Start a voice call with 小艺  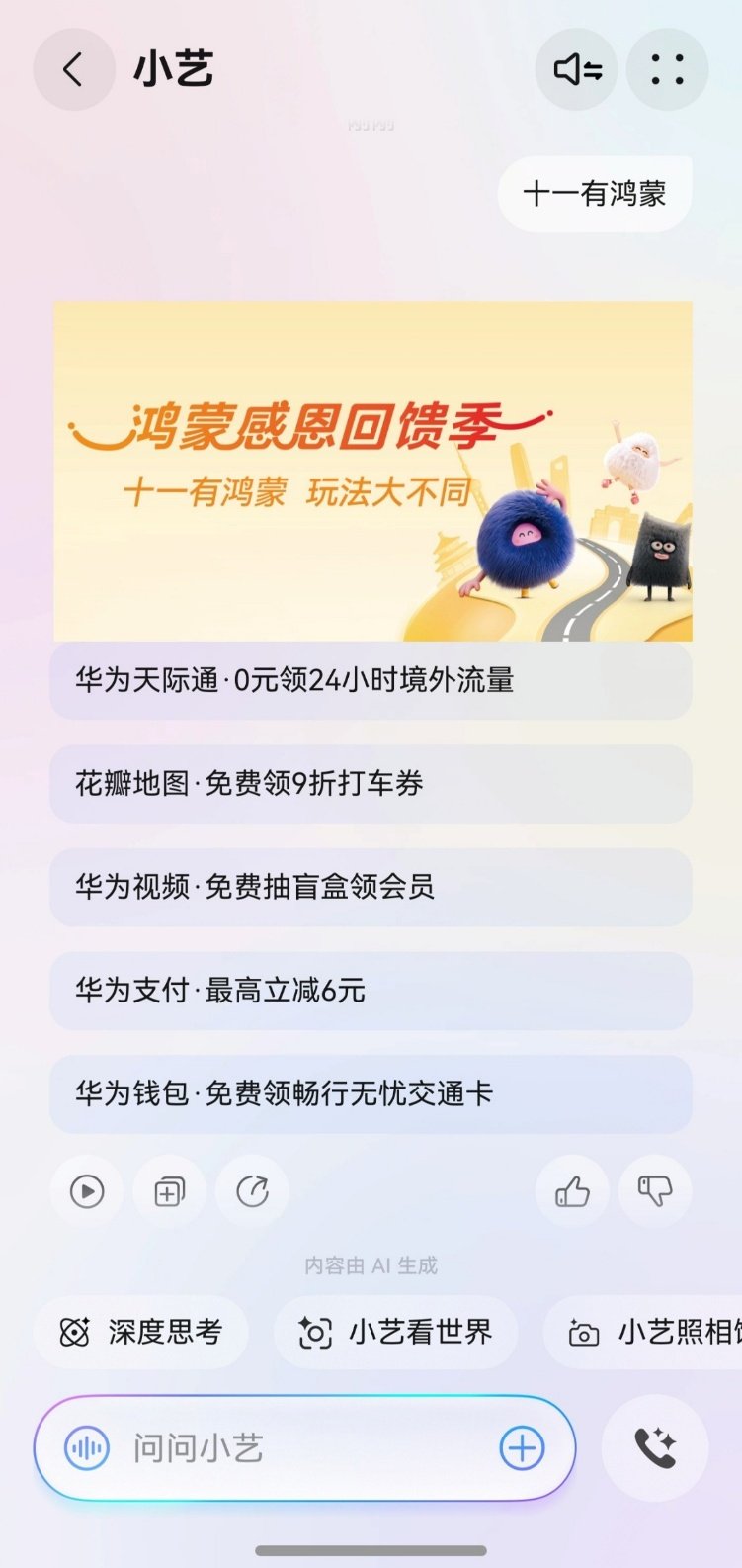click(654, 1448)
